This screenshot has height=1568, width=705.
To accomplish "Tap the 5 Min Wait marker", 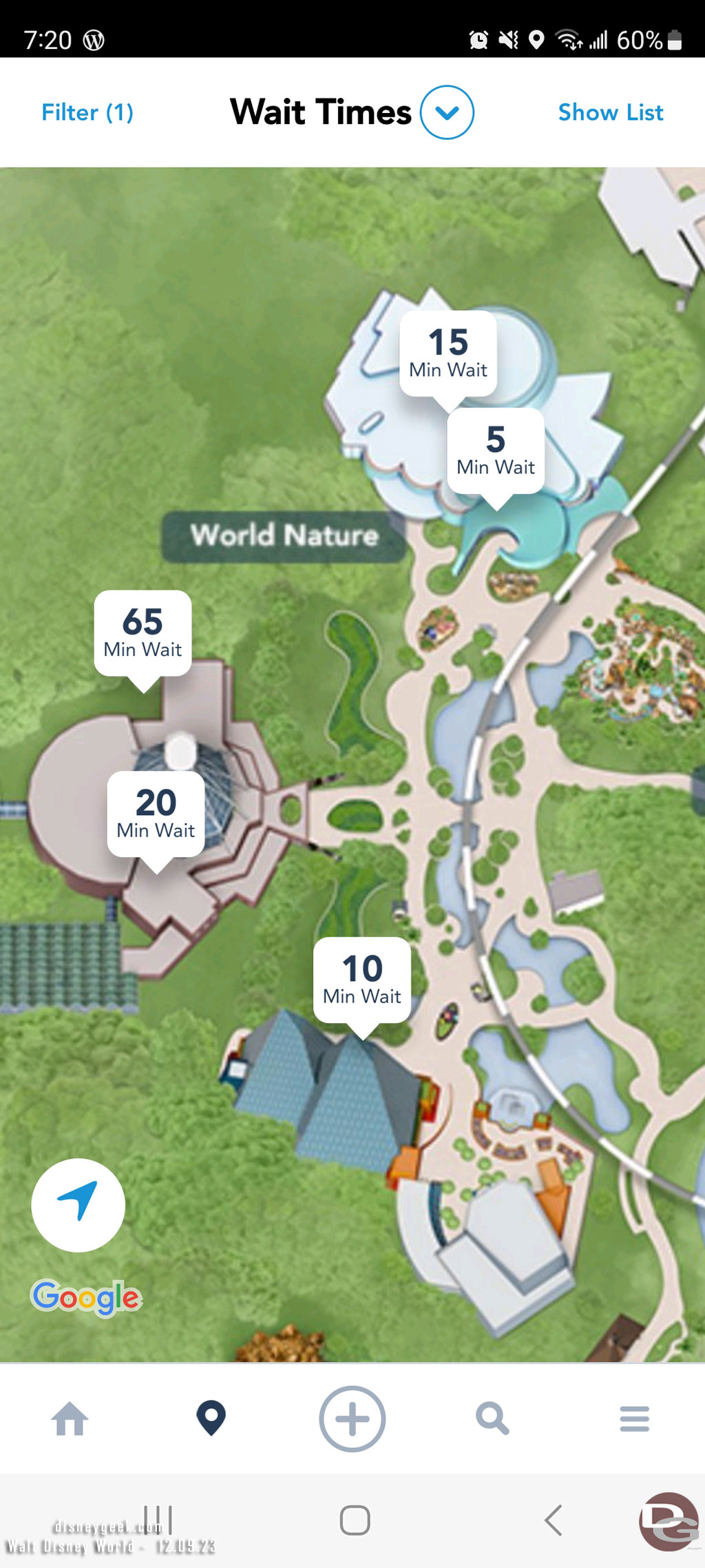I will point(496,451).
